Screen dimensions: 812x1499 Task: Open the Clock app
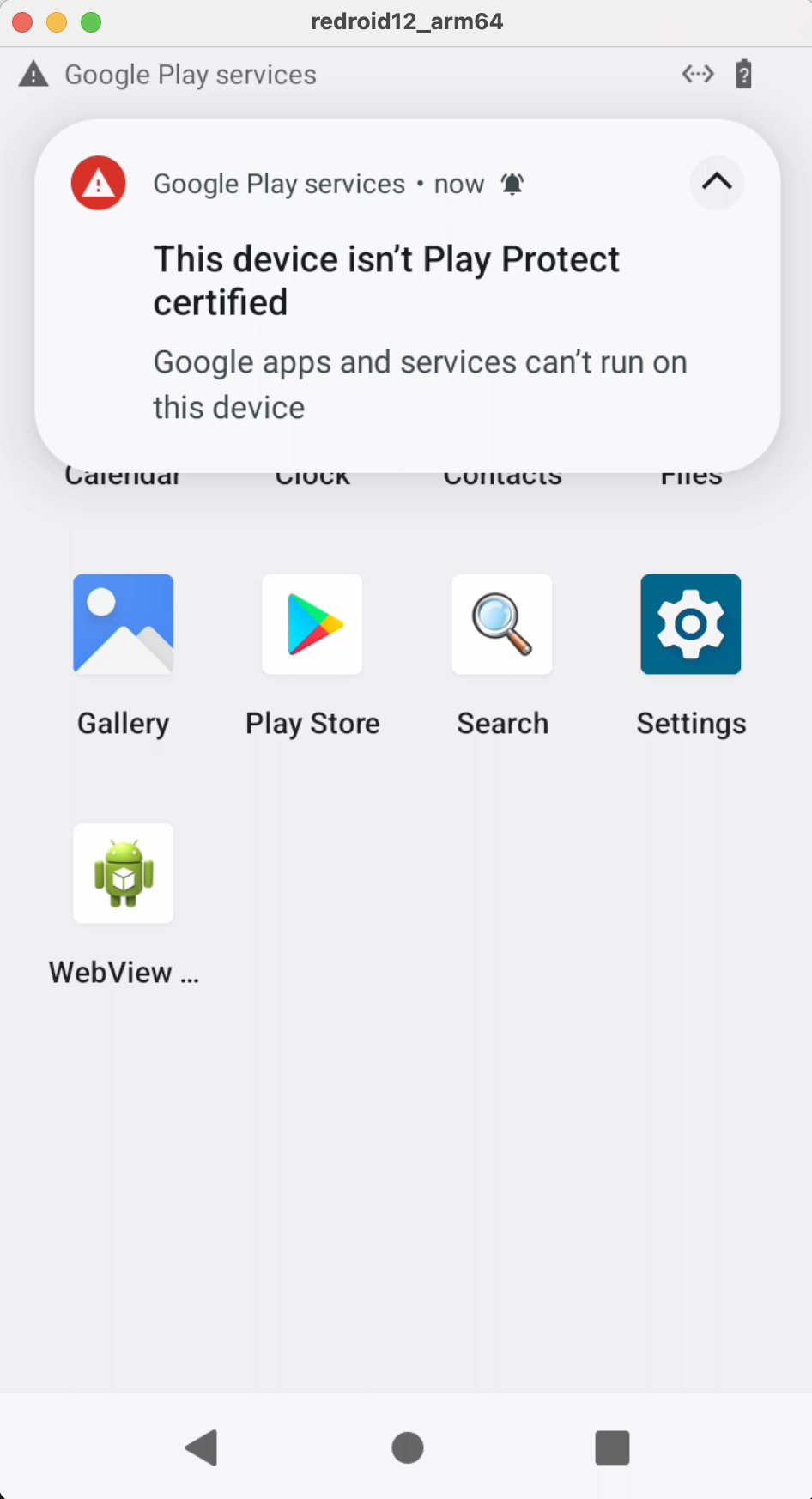[x=312, y=475]
